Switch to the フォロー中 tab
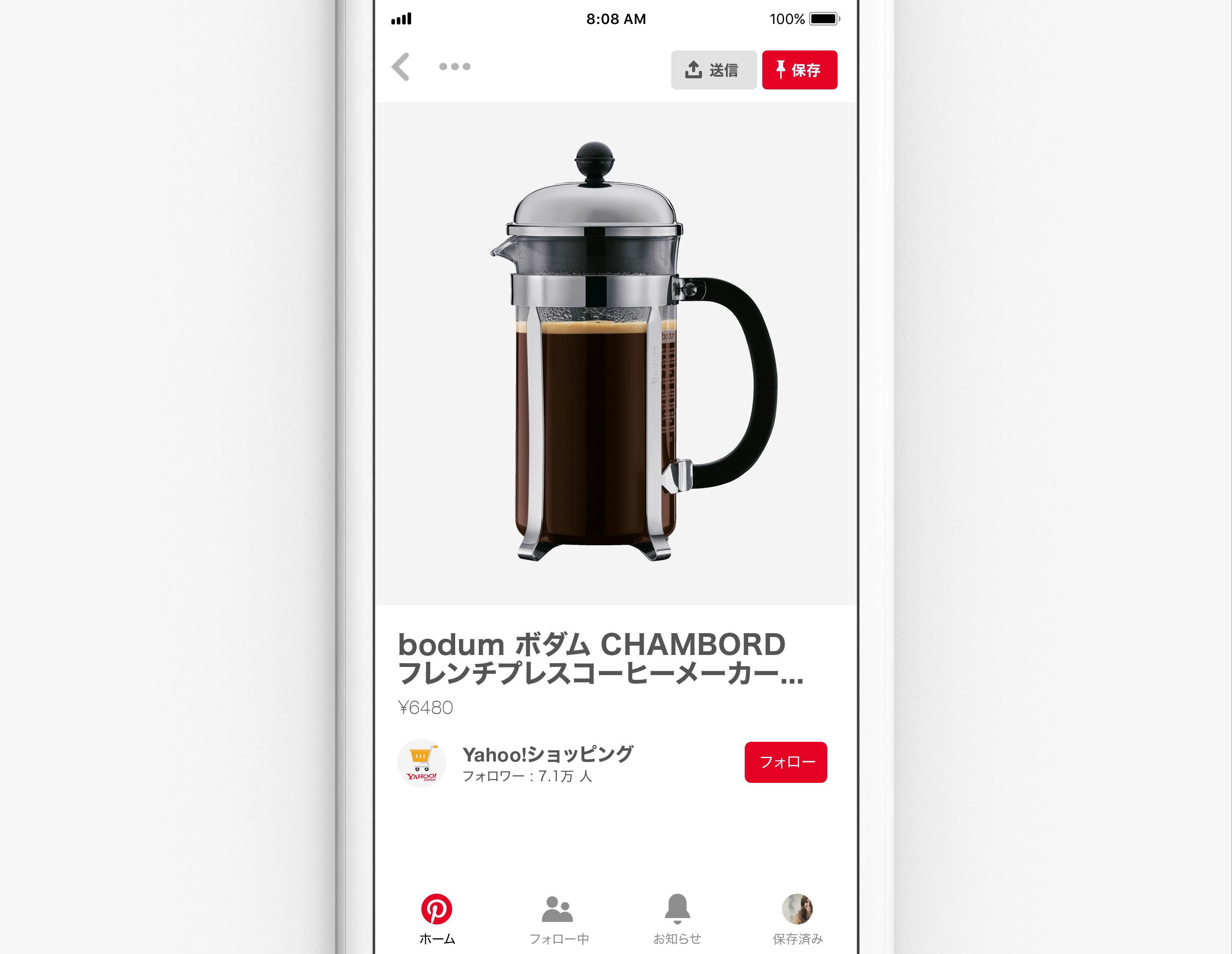This screenshot has height=954, width=1232. 558,918
